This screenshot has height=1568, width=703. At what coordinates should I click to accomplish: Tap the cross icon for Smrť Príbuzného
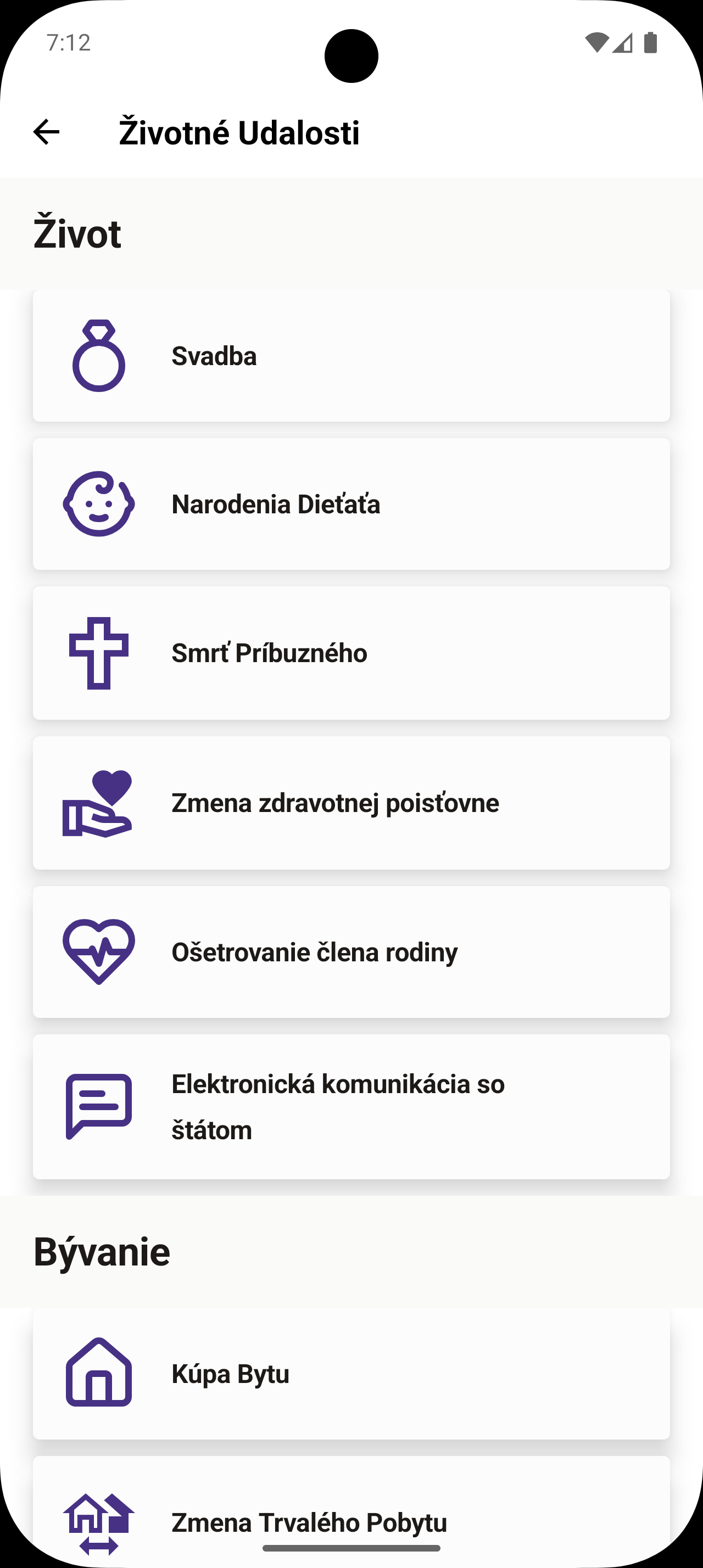101,653
